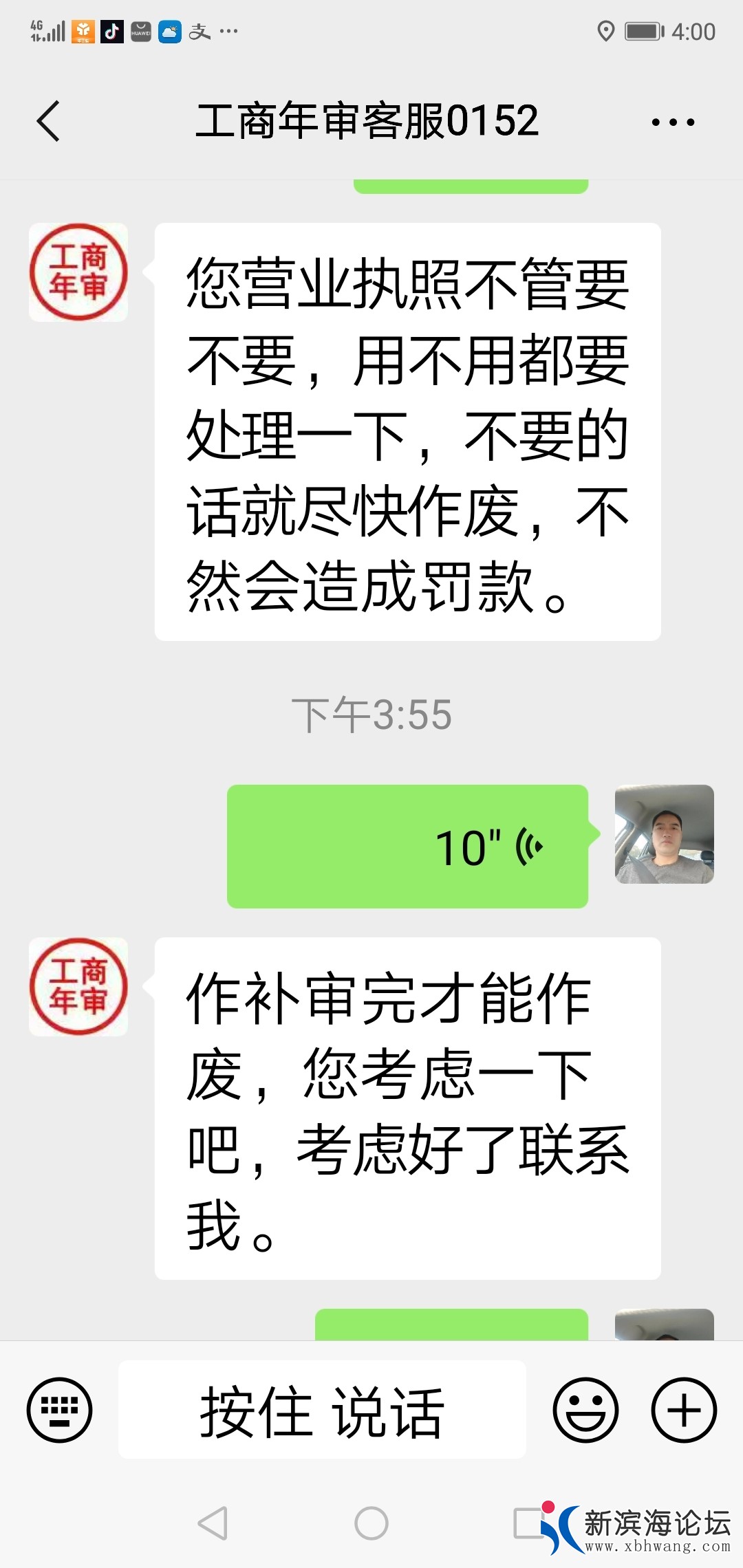Image resolution: width=743 pixels, height=1568 pixels.
Task: Tap the system home button
Action: [371, 1523]
